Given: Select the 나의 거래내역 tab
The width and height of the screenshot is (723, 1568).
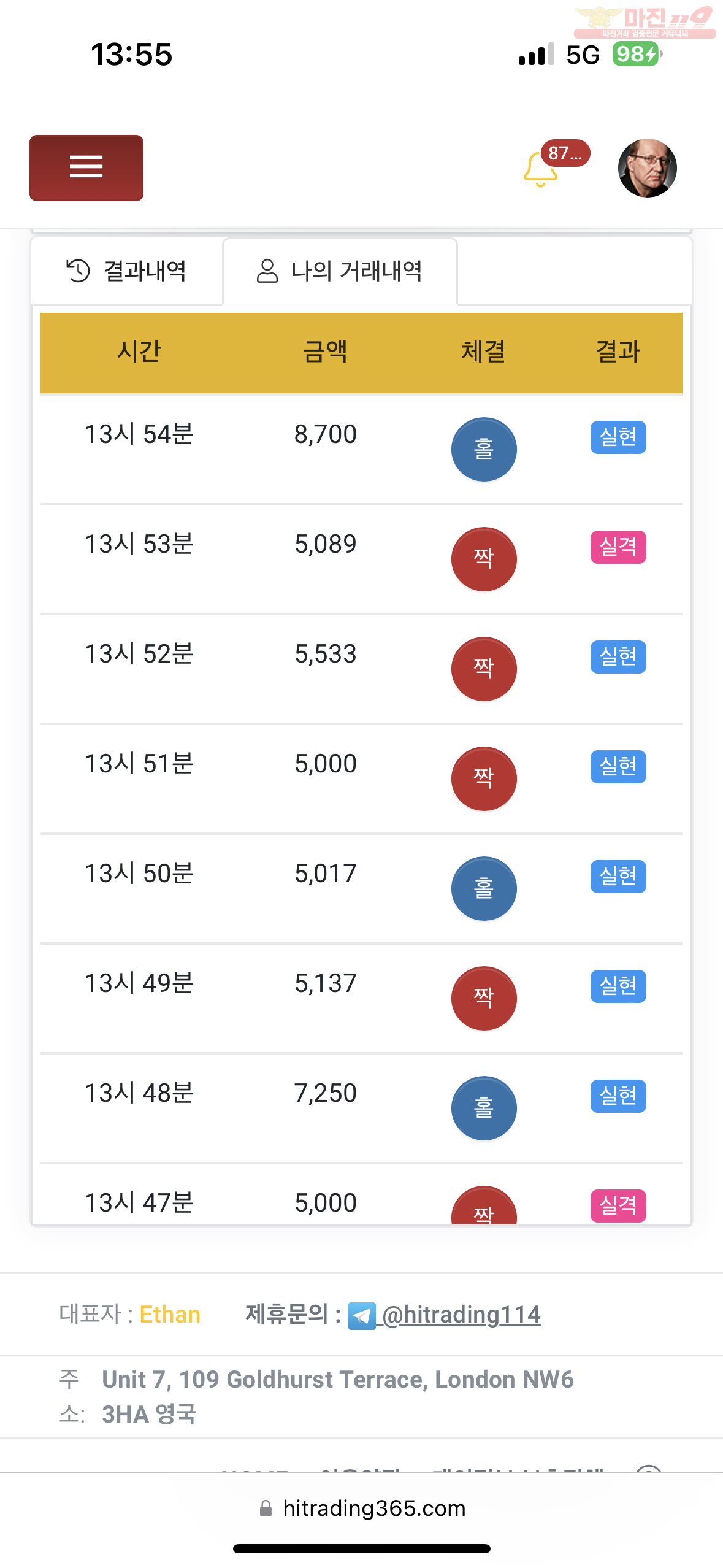Looking at the screenshot, I should (340, 271).
